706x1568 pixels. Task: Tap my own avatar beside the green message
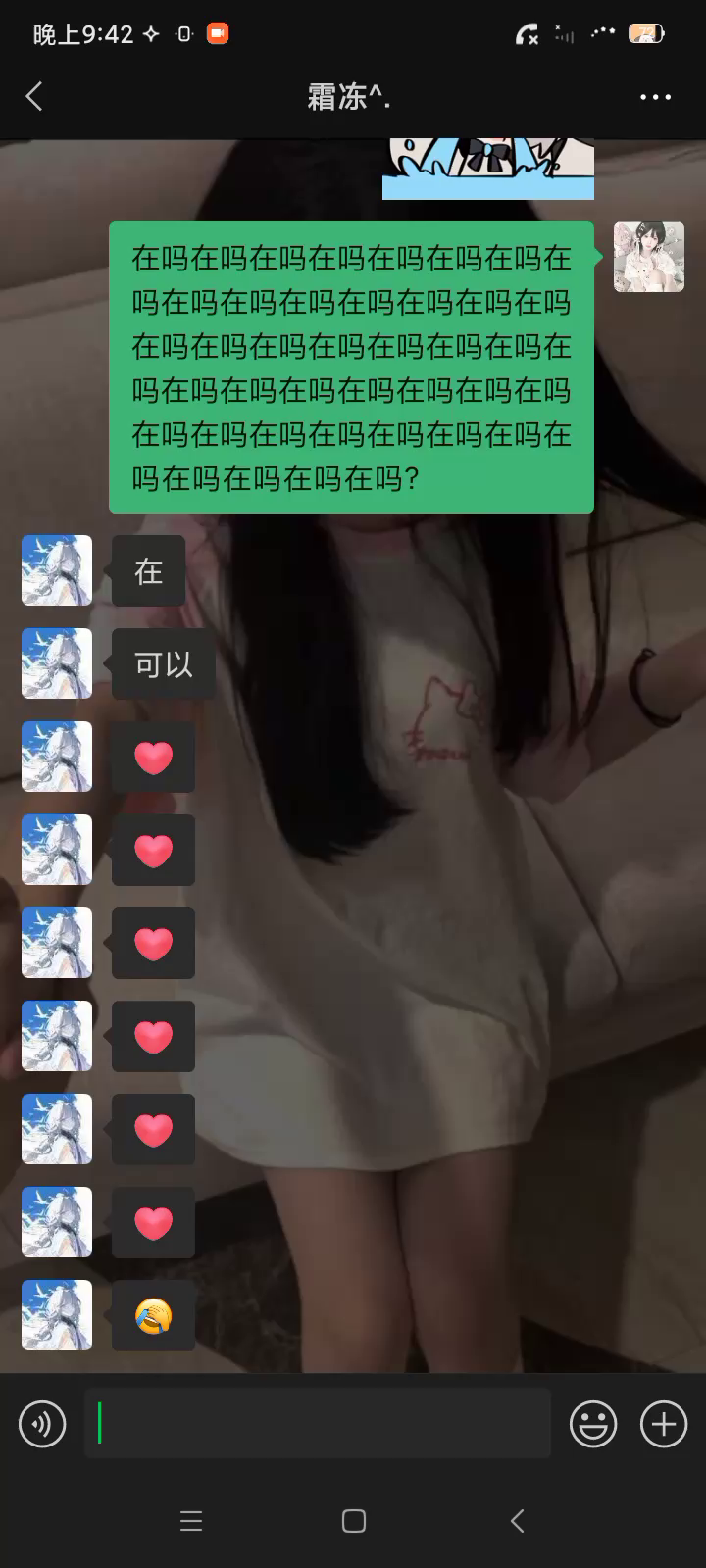pos(649,257)
